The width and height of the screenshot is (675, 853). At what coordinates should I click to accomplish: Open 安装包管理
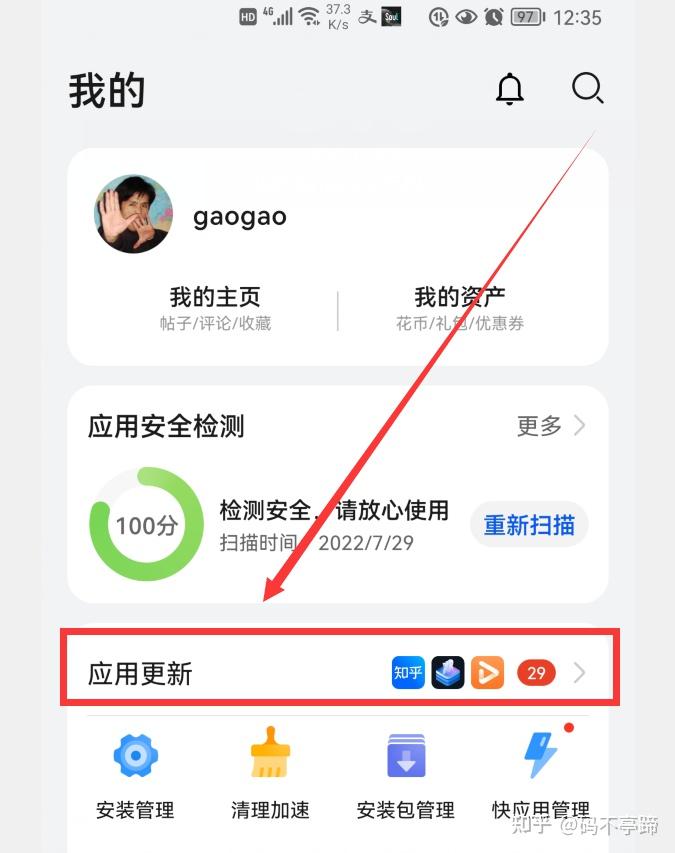(406, 776)
